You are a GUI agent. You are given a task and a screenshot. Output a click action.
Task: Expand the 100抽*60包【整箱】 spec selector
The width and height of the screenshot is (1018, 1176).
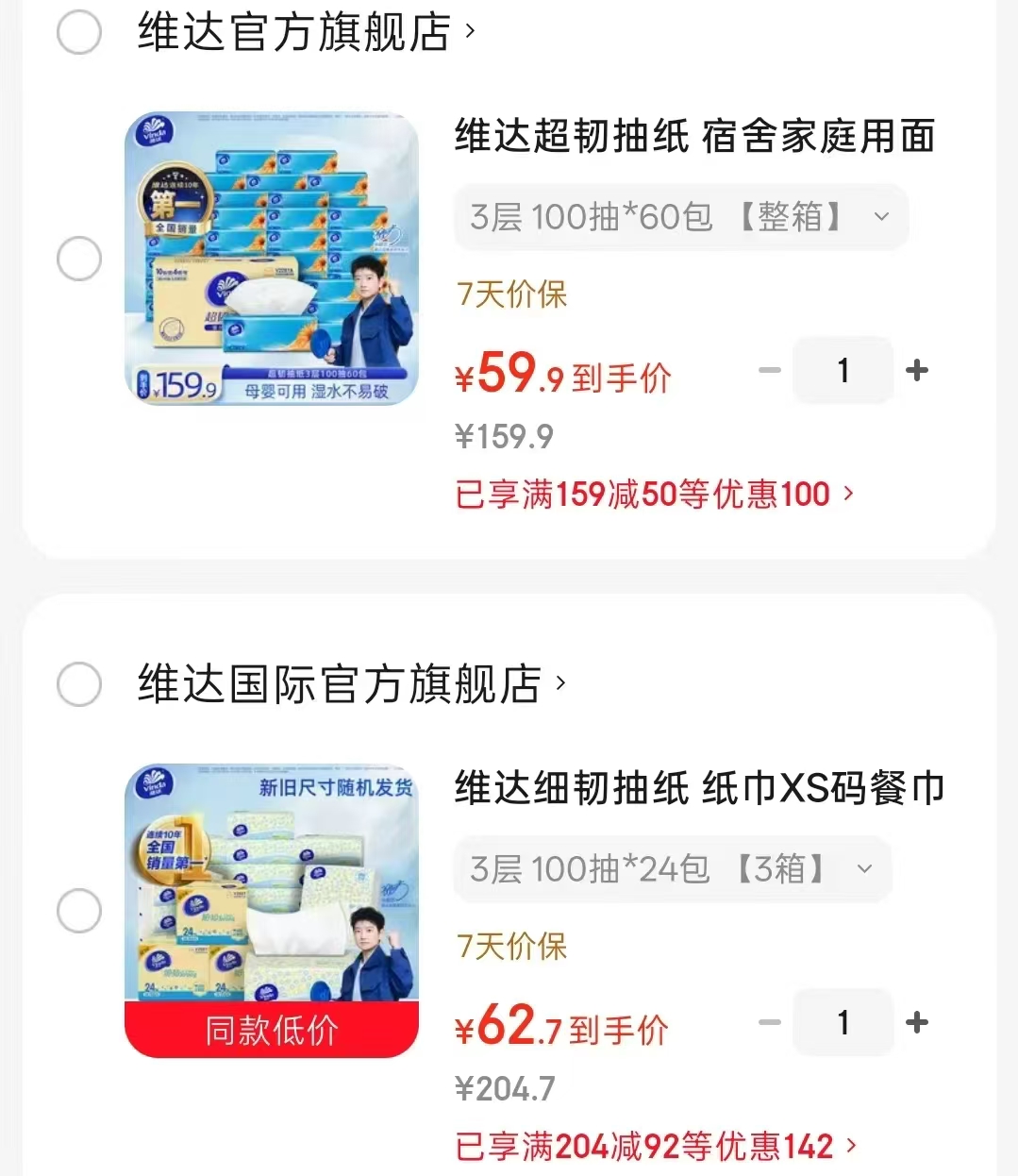coord(681,217)
